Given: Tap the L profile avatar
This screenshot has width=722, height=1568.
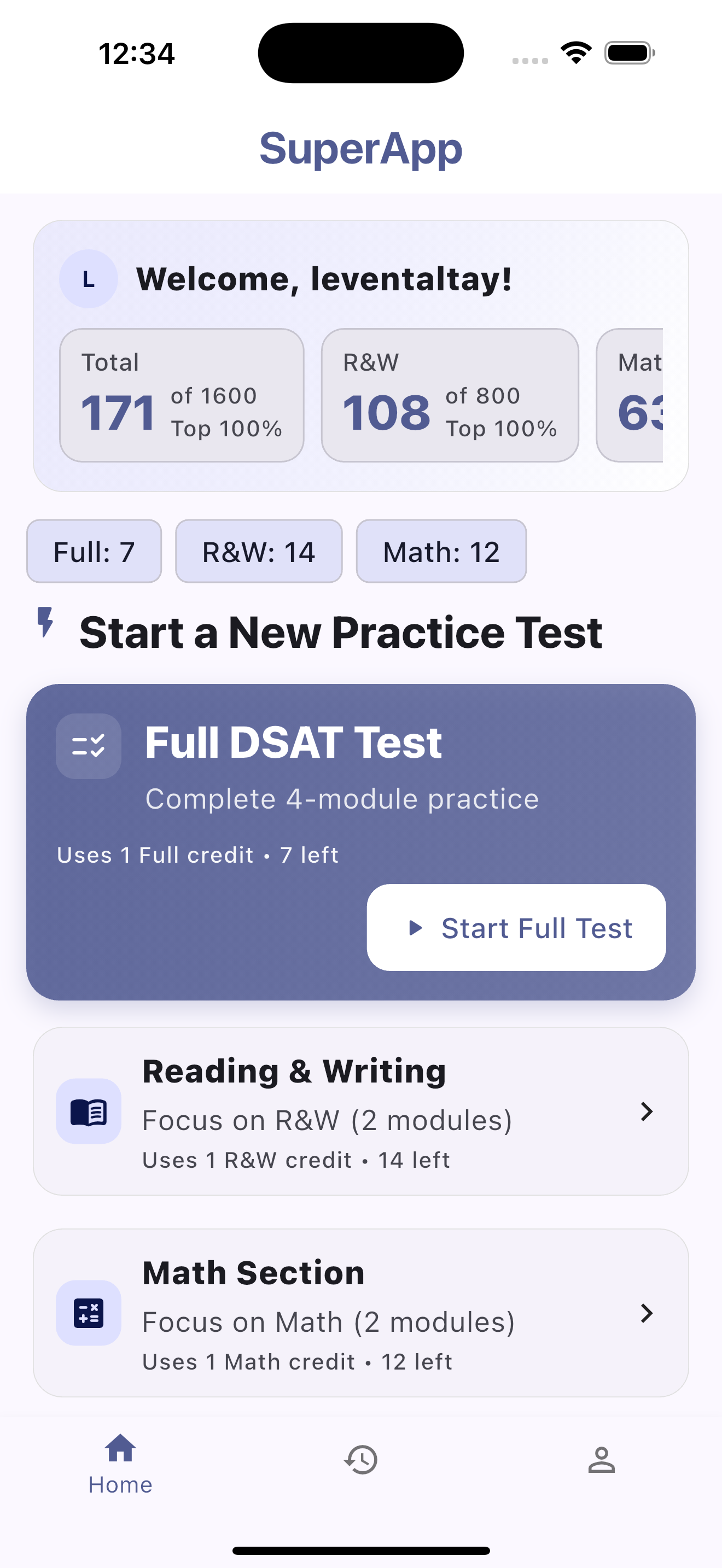Looking at the screenshot, I should 88,279.
